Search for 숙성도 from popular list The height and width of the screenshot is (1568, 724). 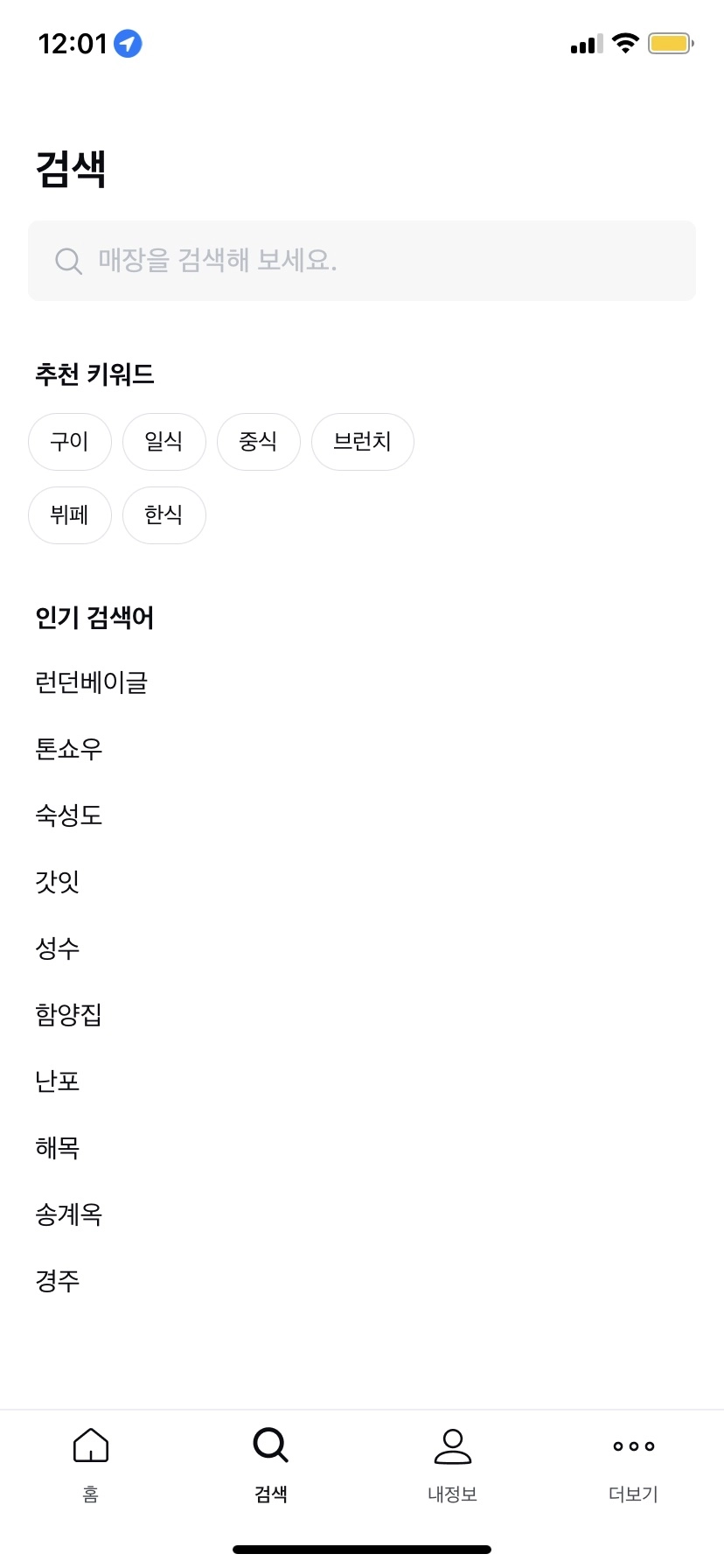coord(69,815)
